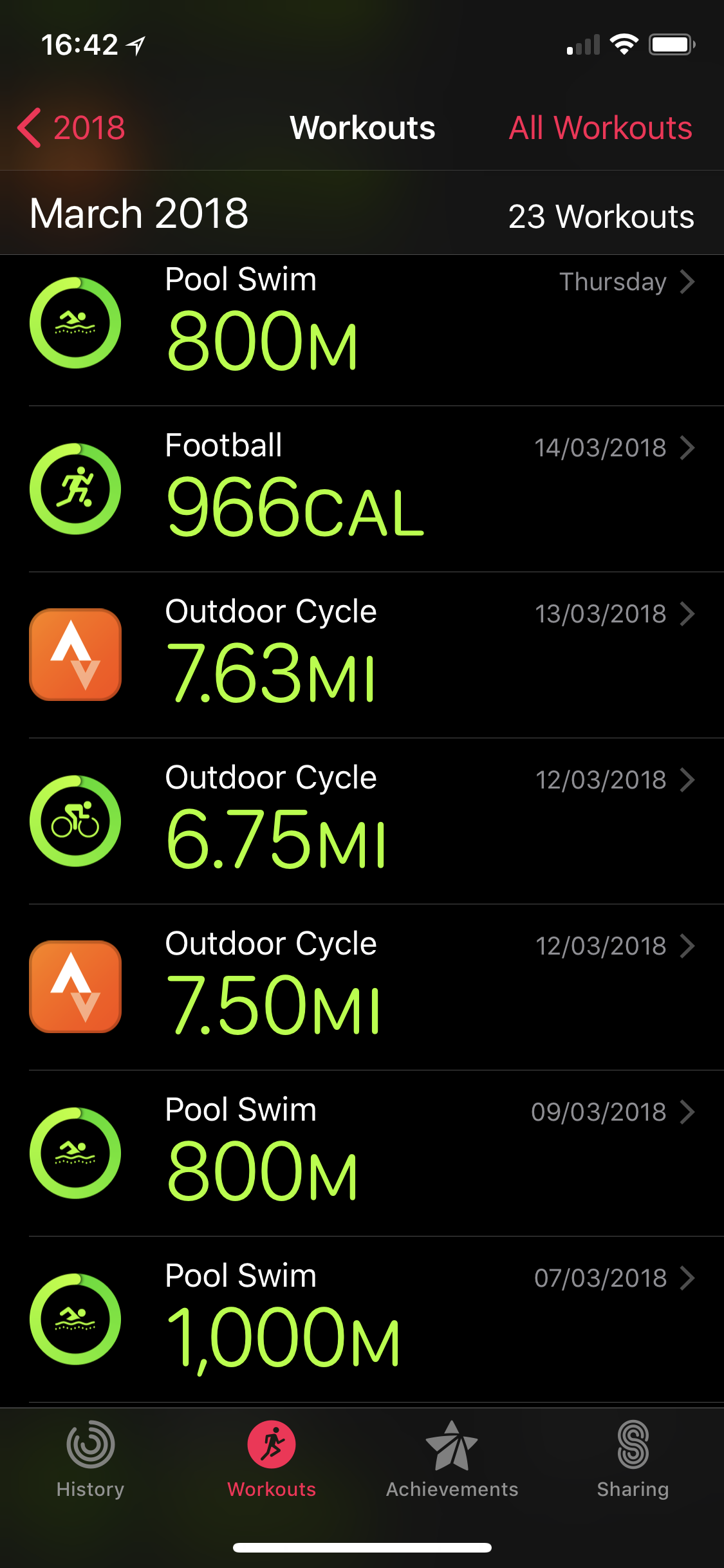This screenshot has height=1568, width=724.
Task: Open the 7.50MI Outdoor Cycle workout
Action: tap(362, 987)
